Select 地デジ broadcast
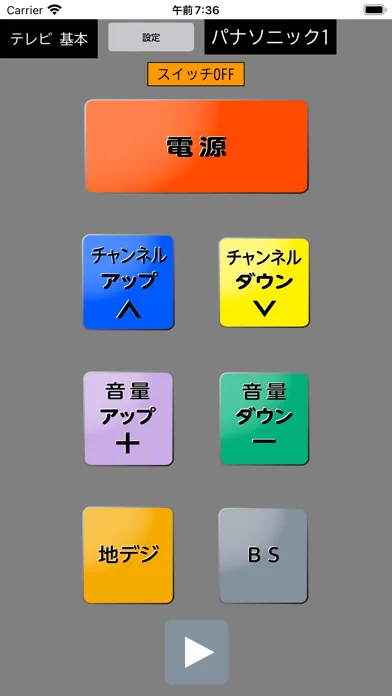Screen dimensions: 392x696 (x=128, y=555)
